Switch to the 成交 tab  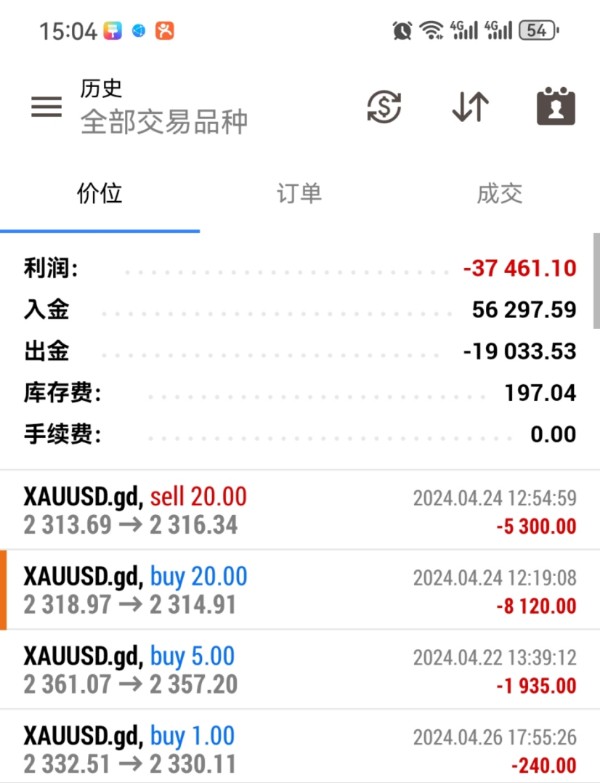tap(499, 194)
